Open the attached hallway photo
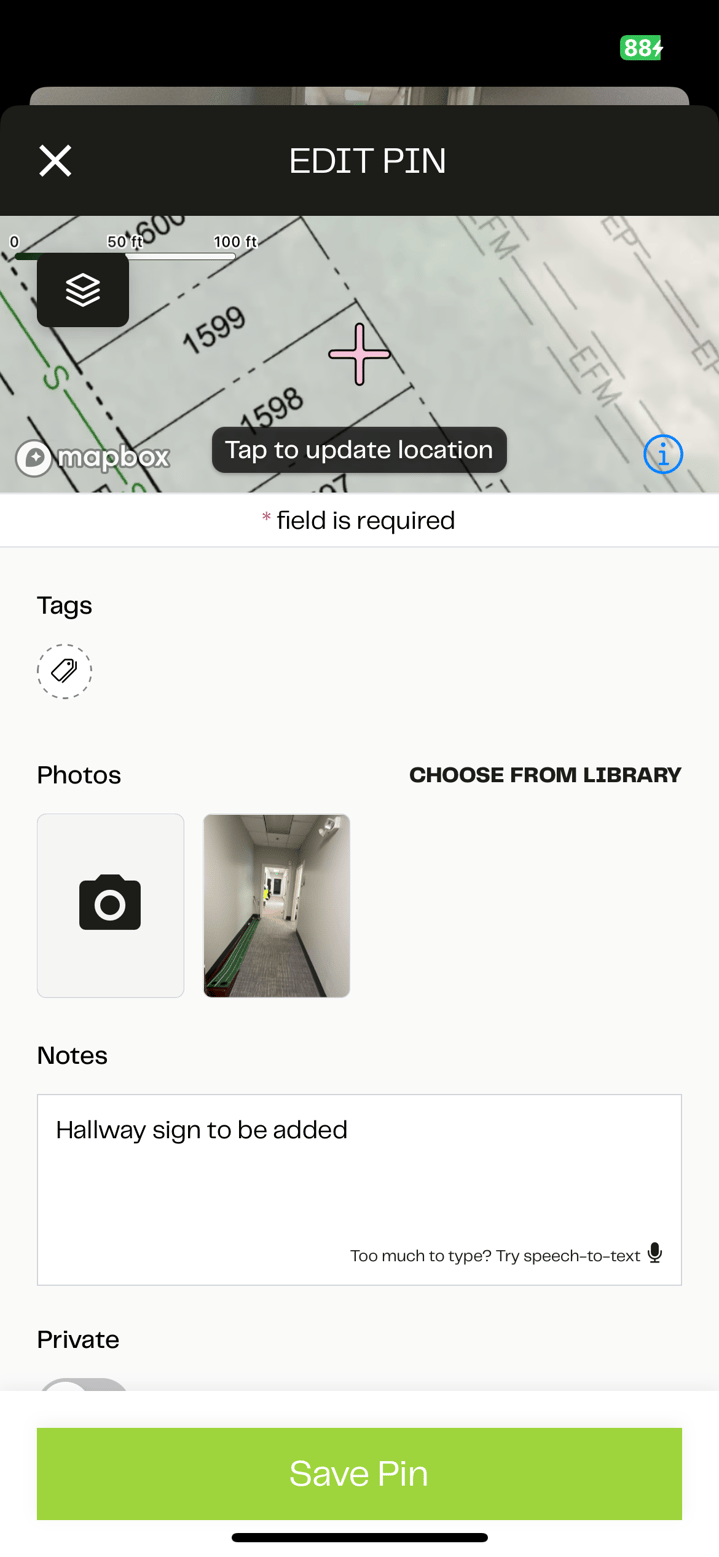This screenshot has width=719, height=1557. [x=276, y=905]
